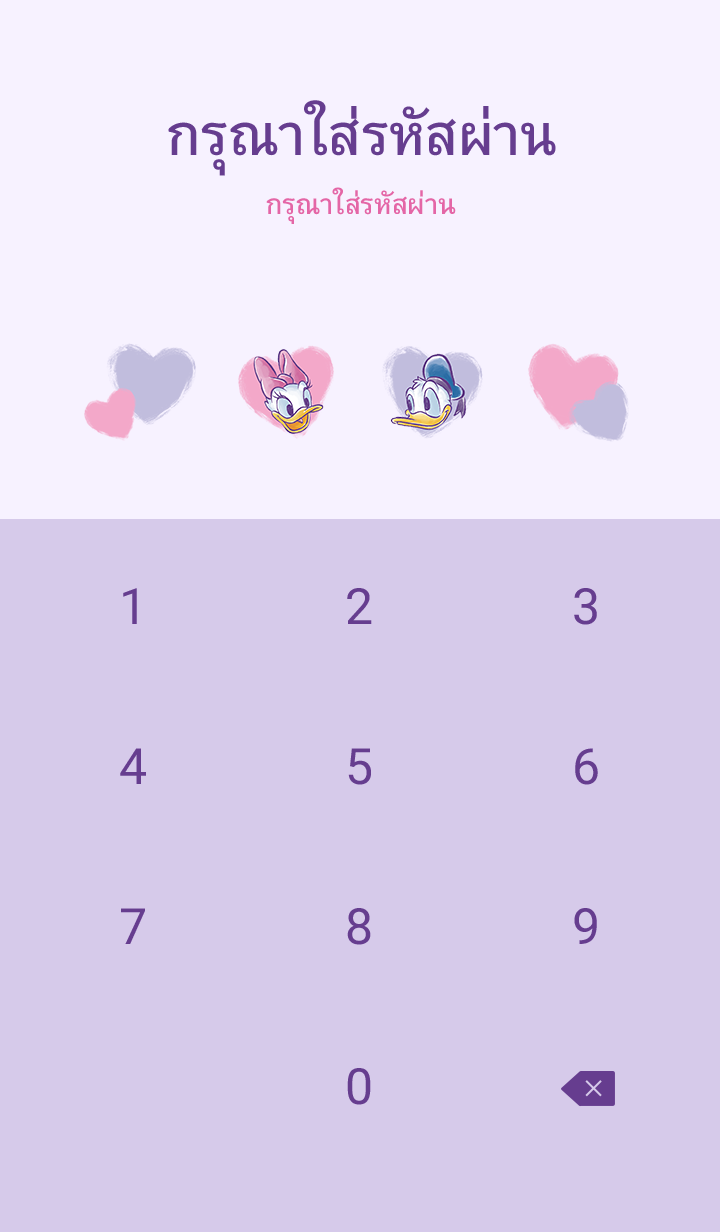Viewport: 720px width, 1232px height.
Task: Enter digit 1 on the passcode keypad
Action: pyautogui.click(x=132, y=607)
